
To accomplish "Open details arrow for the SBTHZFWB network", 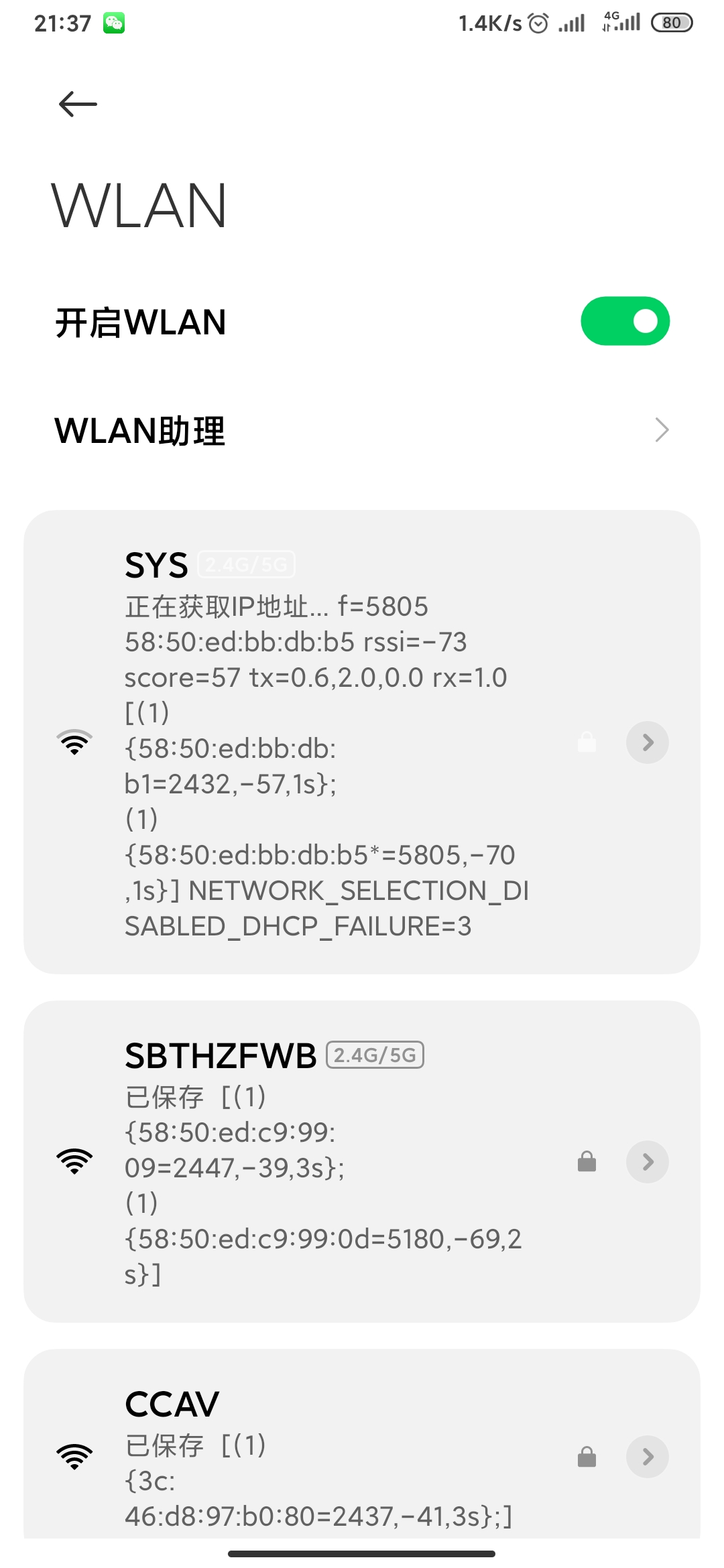I will tap(647, 1162).
